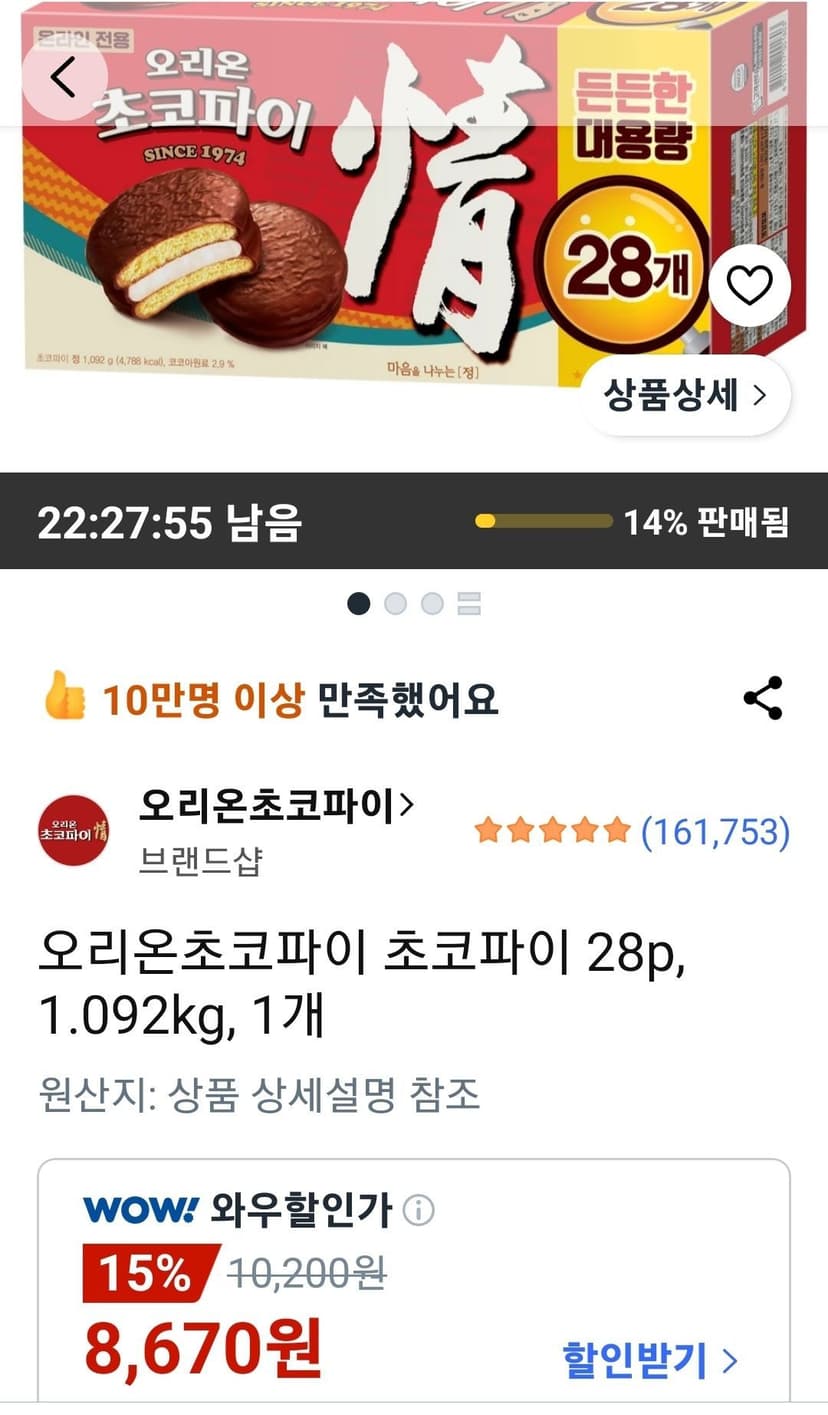Open the 오리온초코파이 brand shop
Viewport: 828px width, 1415px height.
(275, 804)
